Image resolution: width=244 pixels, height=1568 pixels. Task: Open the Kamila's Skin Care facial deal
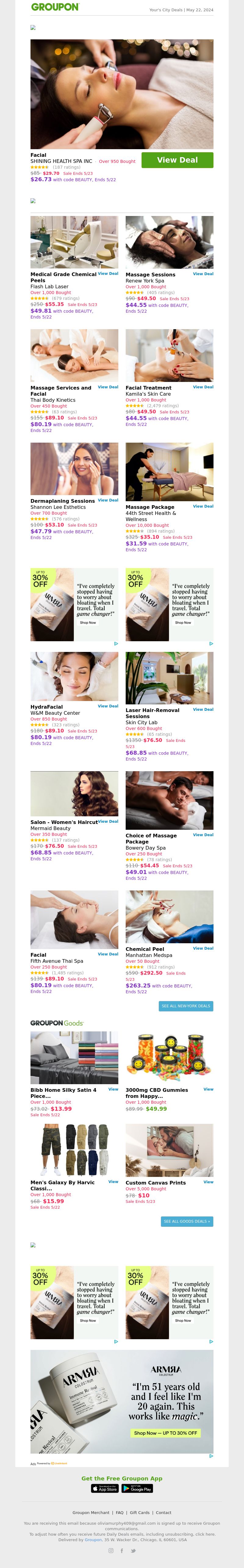coord(169,355)
